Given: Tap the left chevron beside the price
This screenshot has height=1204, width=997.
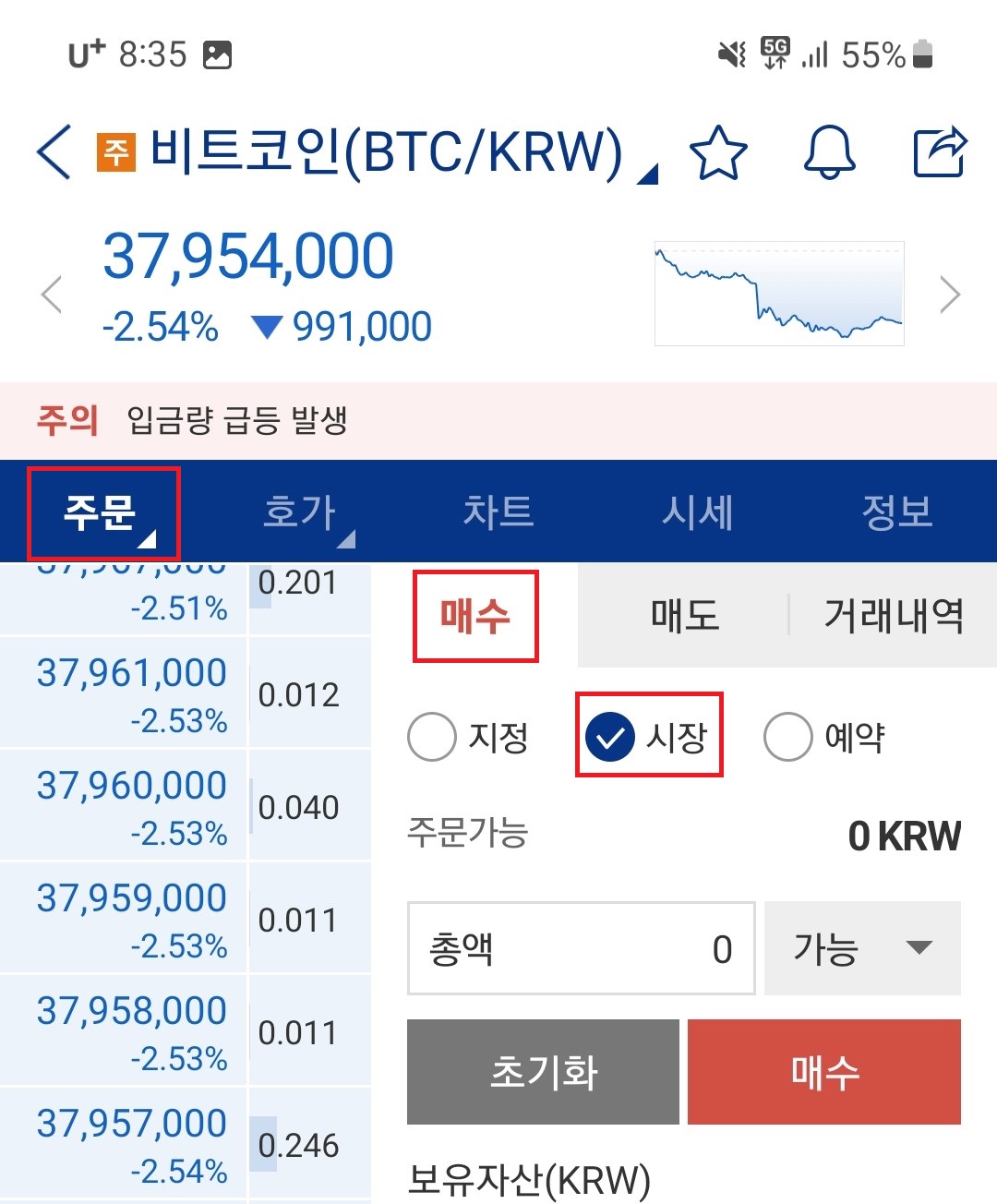Looking at the screenshot, I should (49, 294).
